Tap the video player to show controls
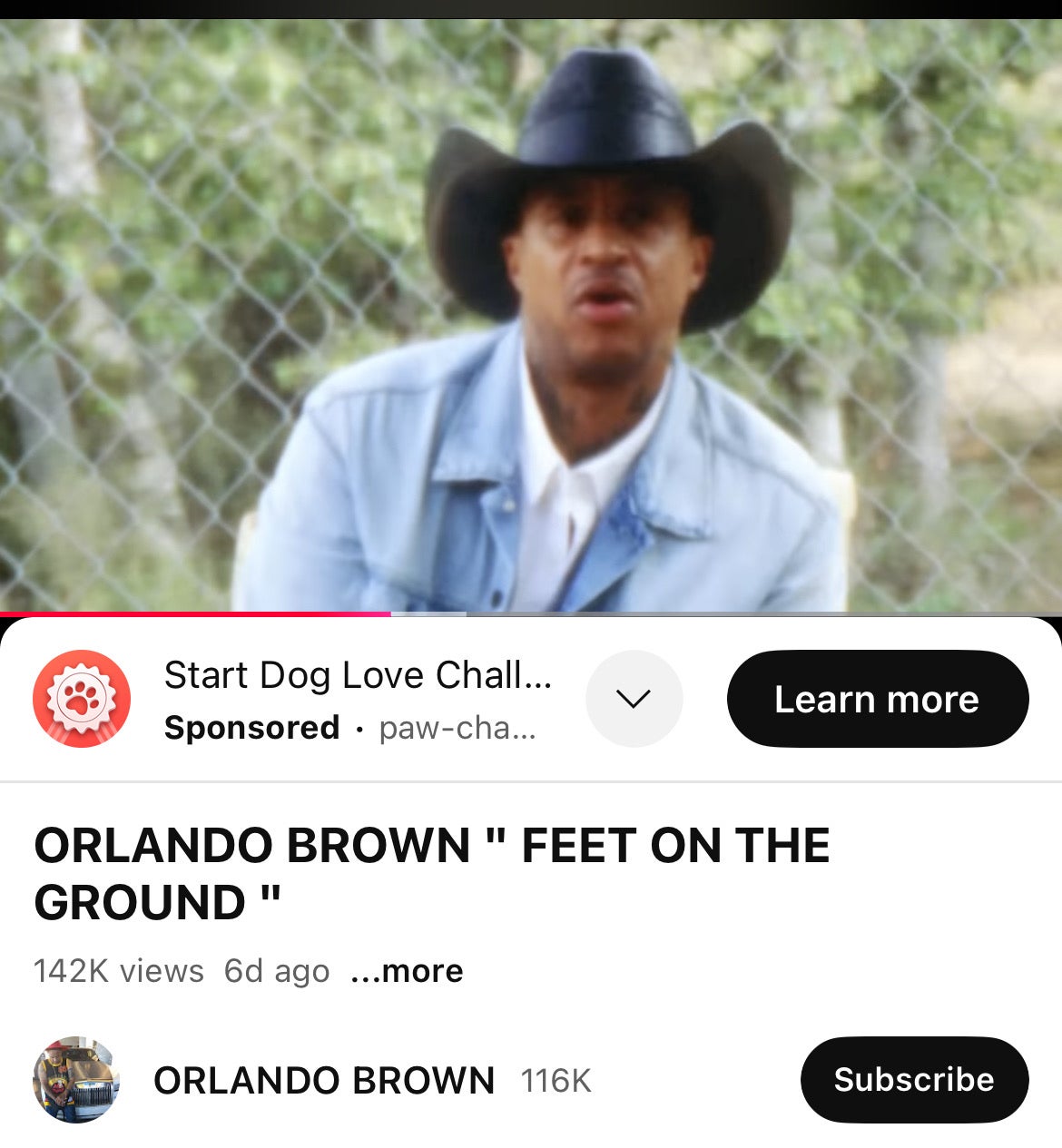This screenshot has height=1148, width=1062. coord(531,318)
